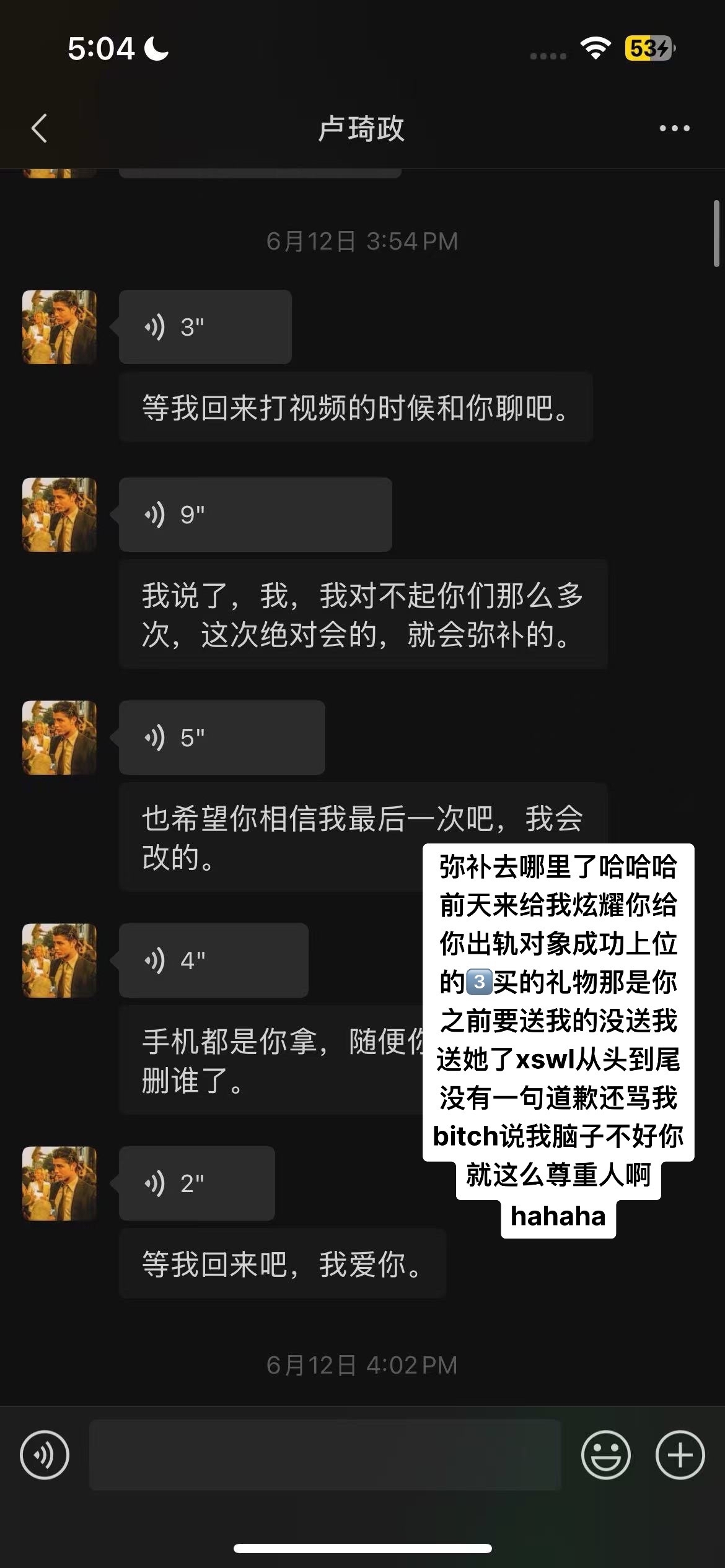725x1568 pixels.
Task: Play the 4-second voice message
Action: pyautogui.click(x=214, y=960)
